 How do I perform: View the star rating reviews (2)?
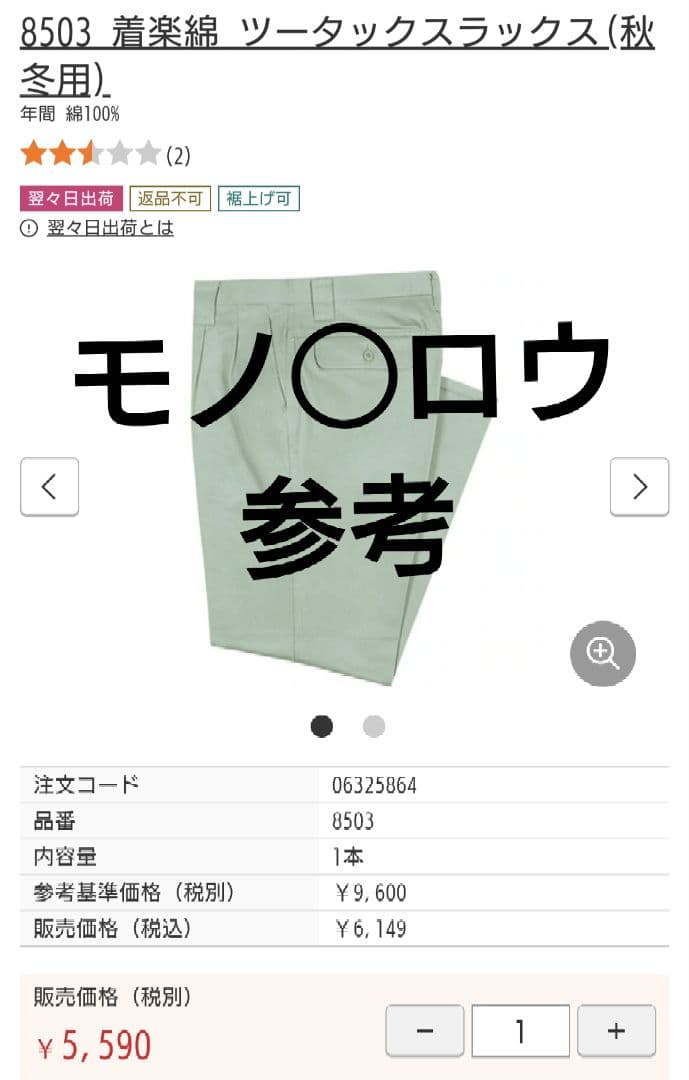(x=105, y=154)
